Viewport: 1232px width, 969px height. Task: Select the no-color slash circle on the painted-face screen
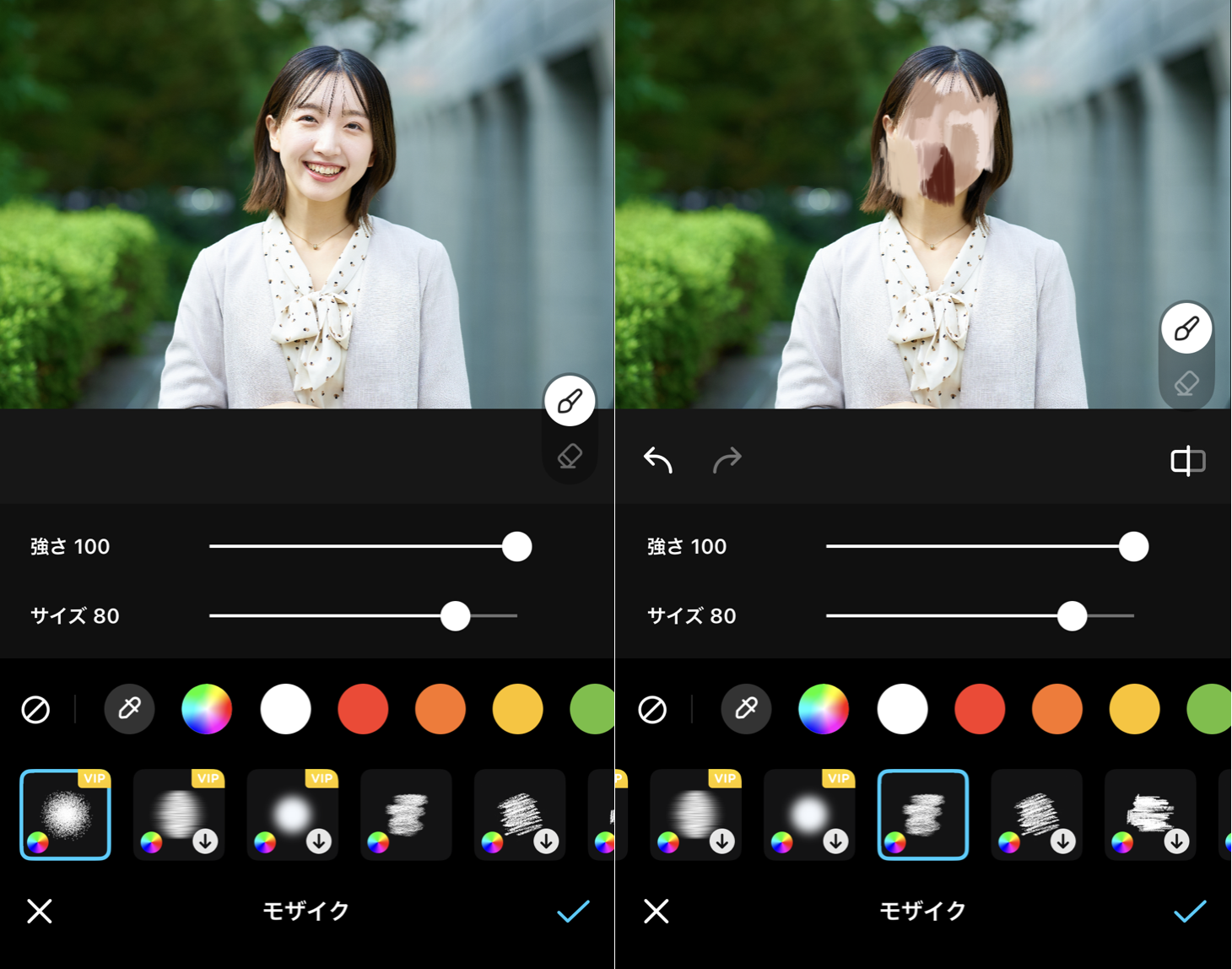652,710
